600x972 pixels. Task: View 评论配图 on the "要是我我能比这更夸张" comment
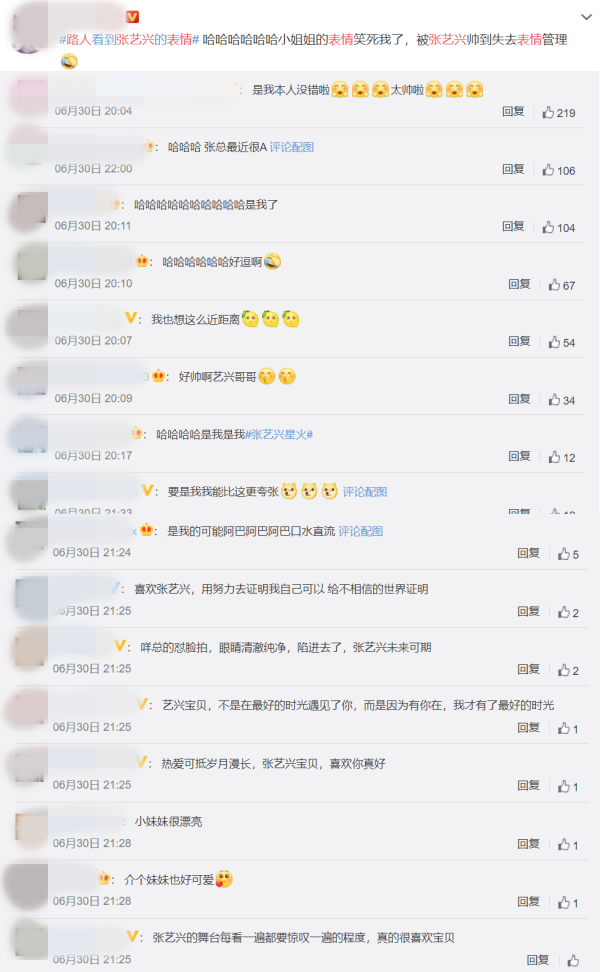(x=365, y=492)
